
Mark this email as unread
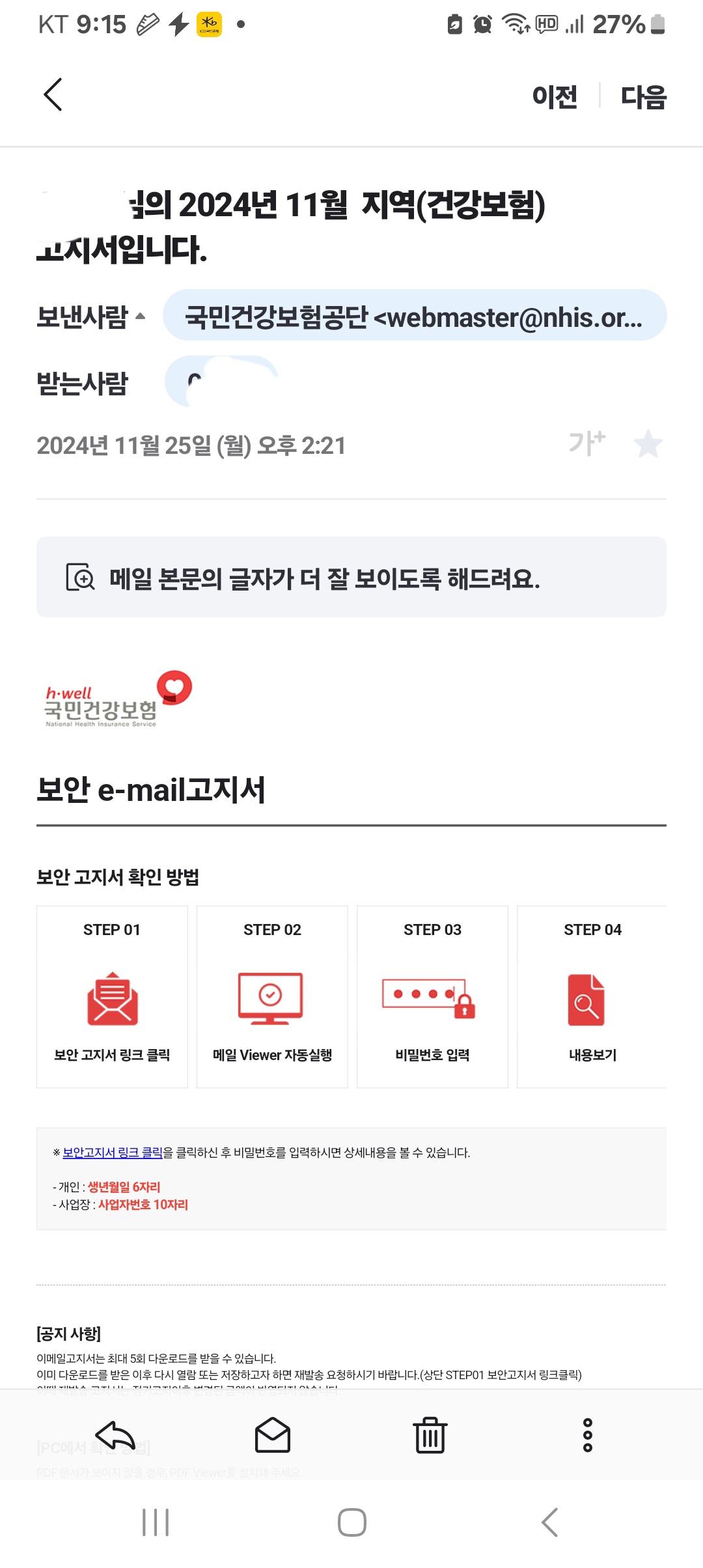[273, 1435]
